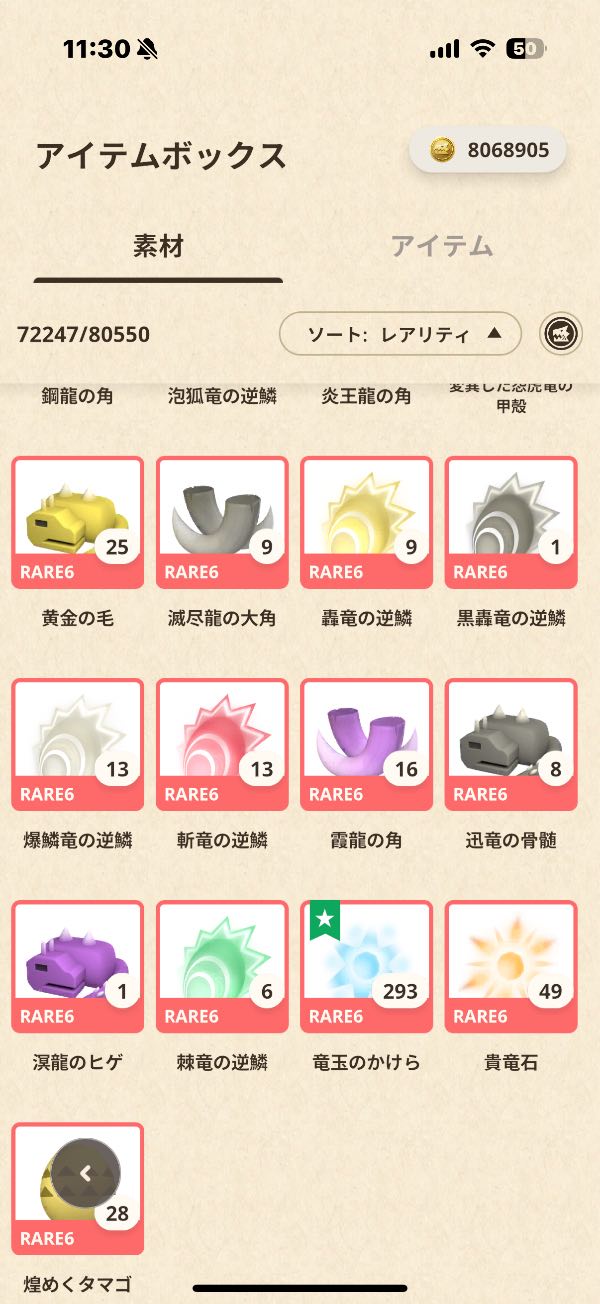Screen dimensions: 600x1304
Task: Switch to the アイテム tab
Action: click(x=441, y=246)
